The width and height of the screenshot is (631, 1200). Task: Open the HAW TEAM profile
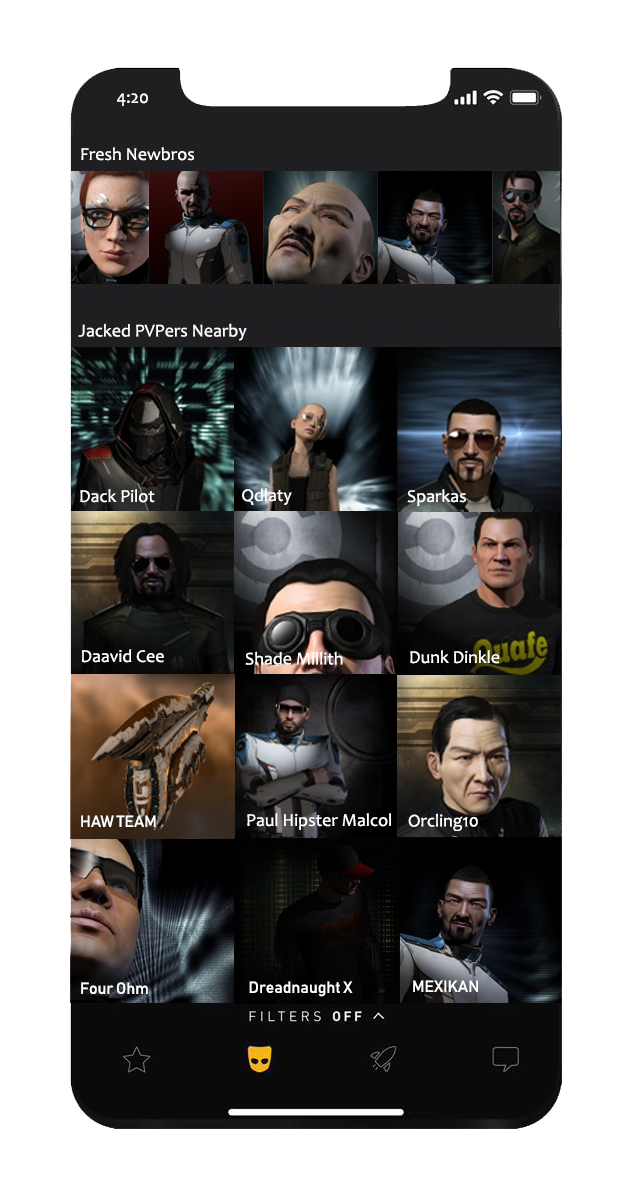pyautogui.click(x=152, y=756)
